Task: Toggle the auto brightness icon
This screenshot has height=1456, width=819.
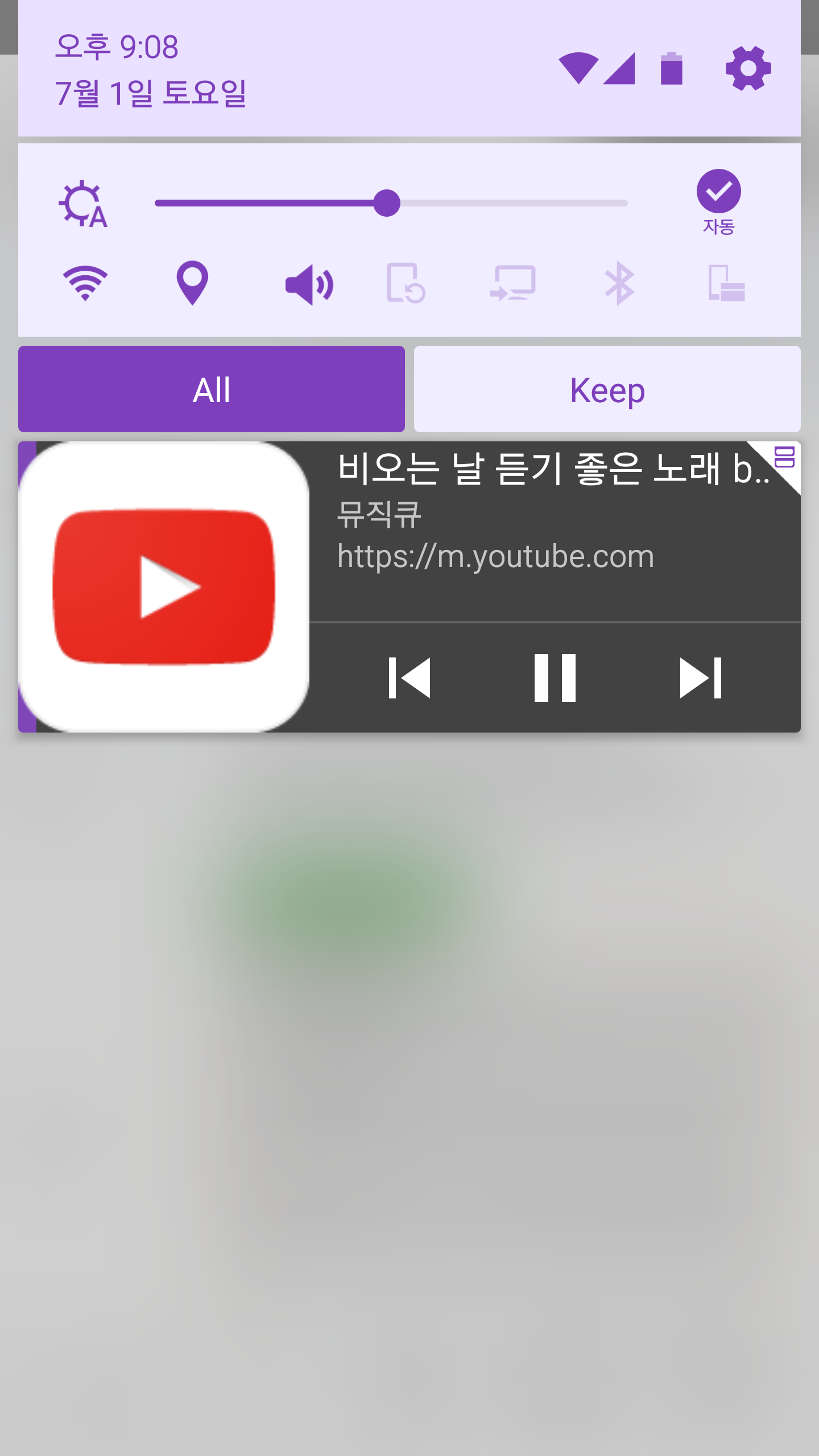Action: tap(83, 204)
